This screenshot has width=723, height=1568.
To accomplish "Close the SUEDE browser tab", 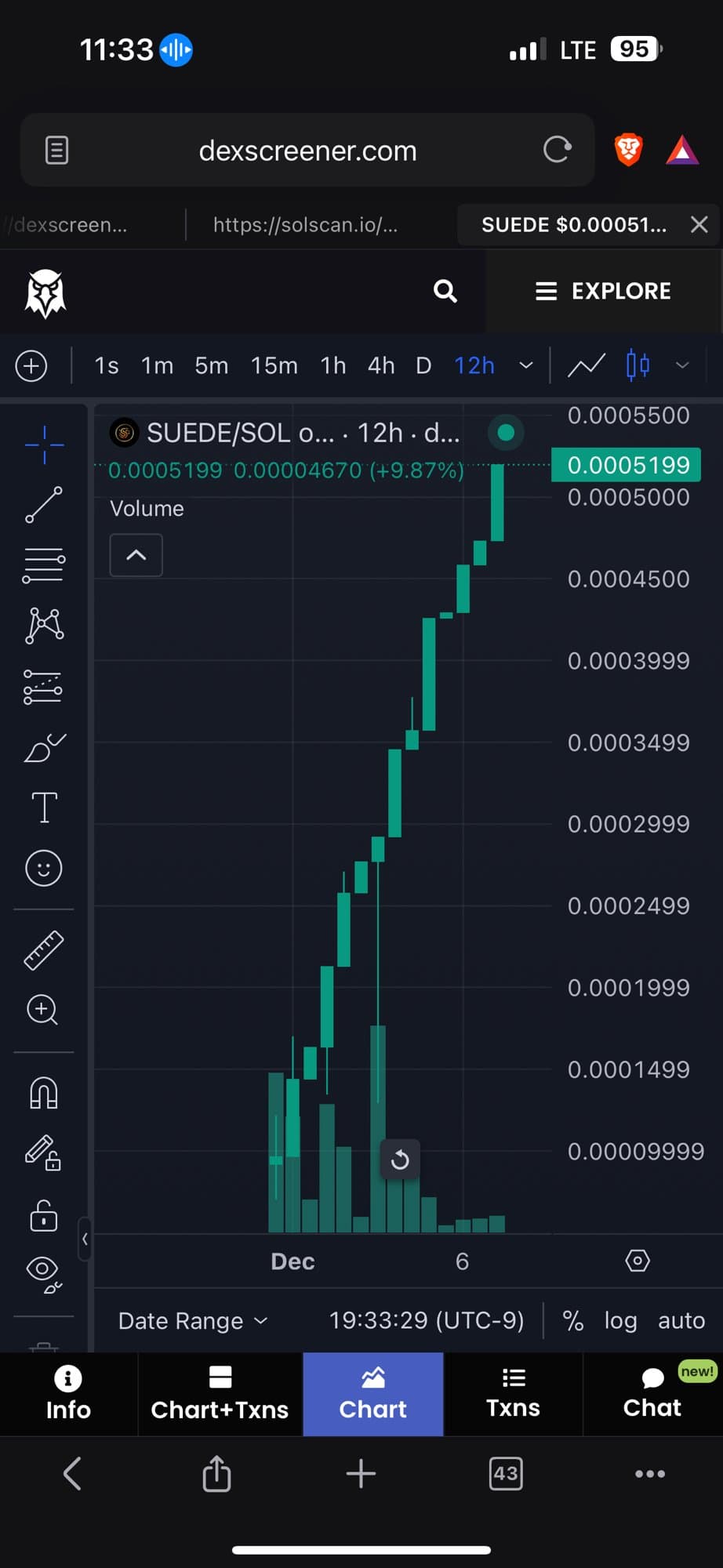I will tap(699, 225).
